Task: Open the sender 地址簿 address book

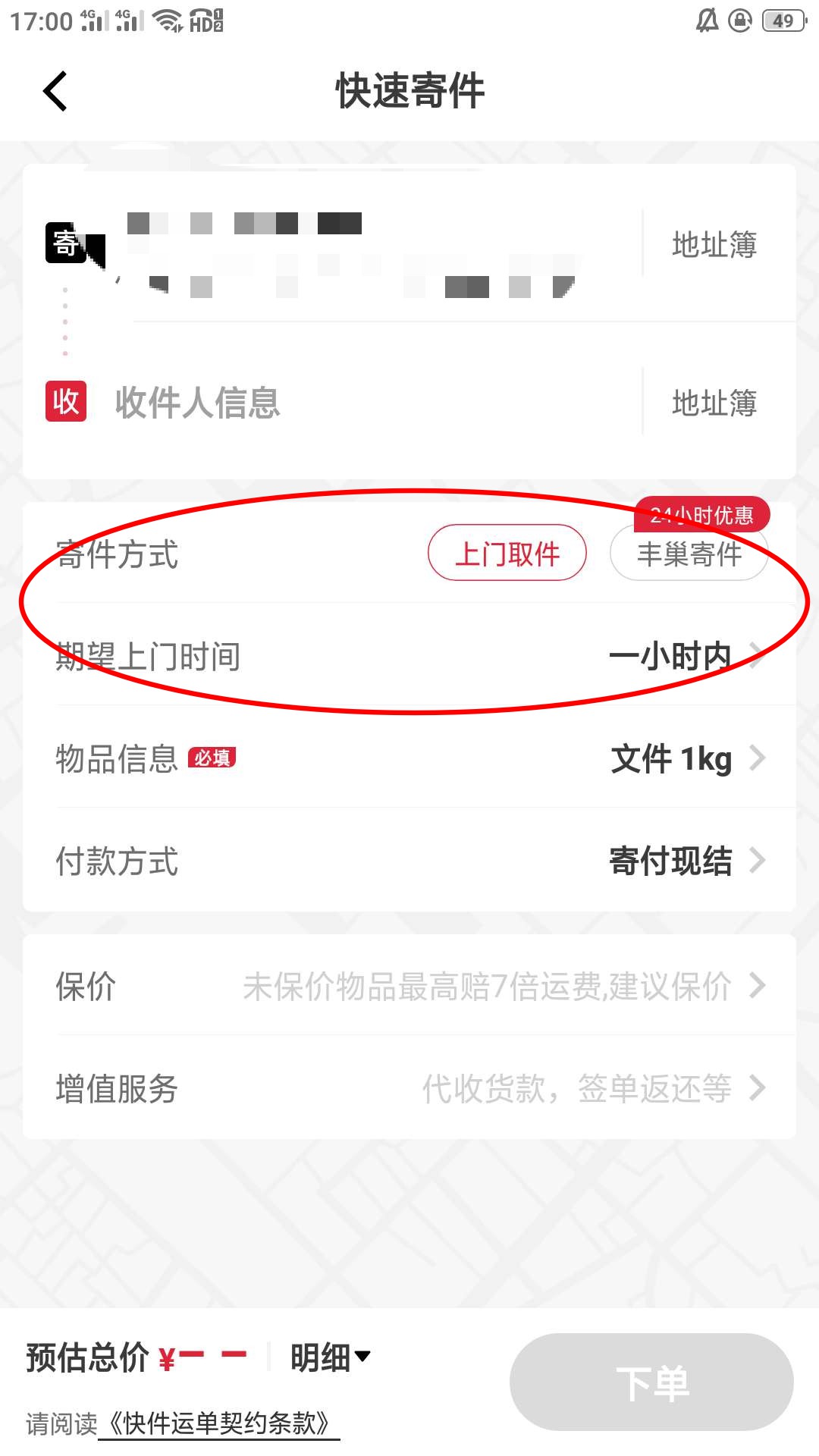Action: point(714,244)
